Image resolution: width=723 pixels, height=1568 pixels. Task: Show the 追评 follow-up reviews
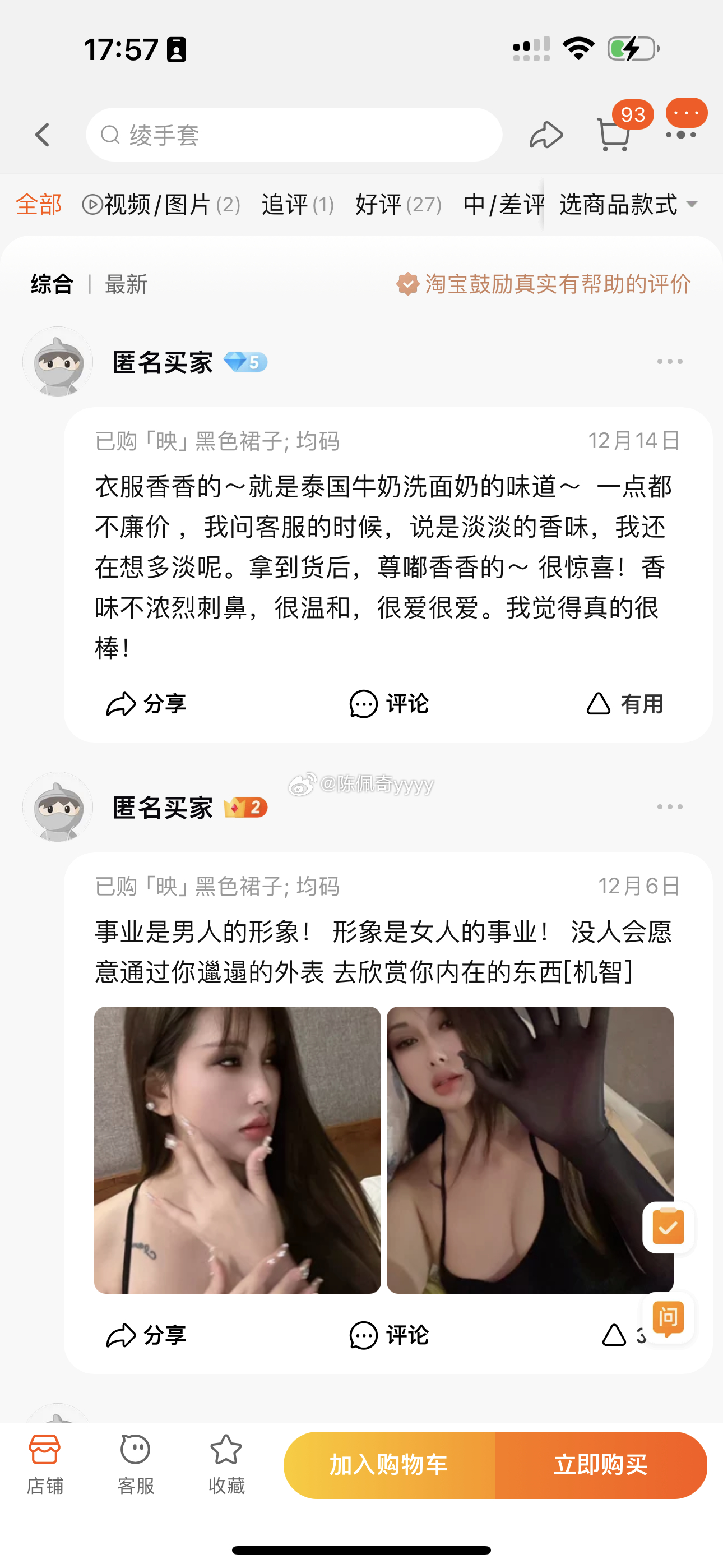pos(298,205)
